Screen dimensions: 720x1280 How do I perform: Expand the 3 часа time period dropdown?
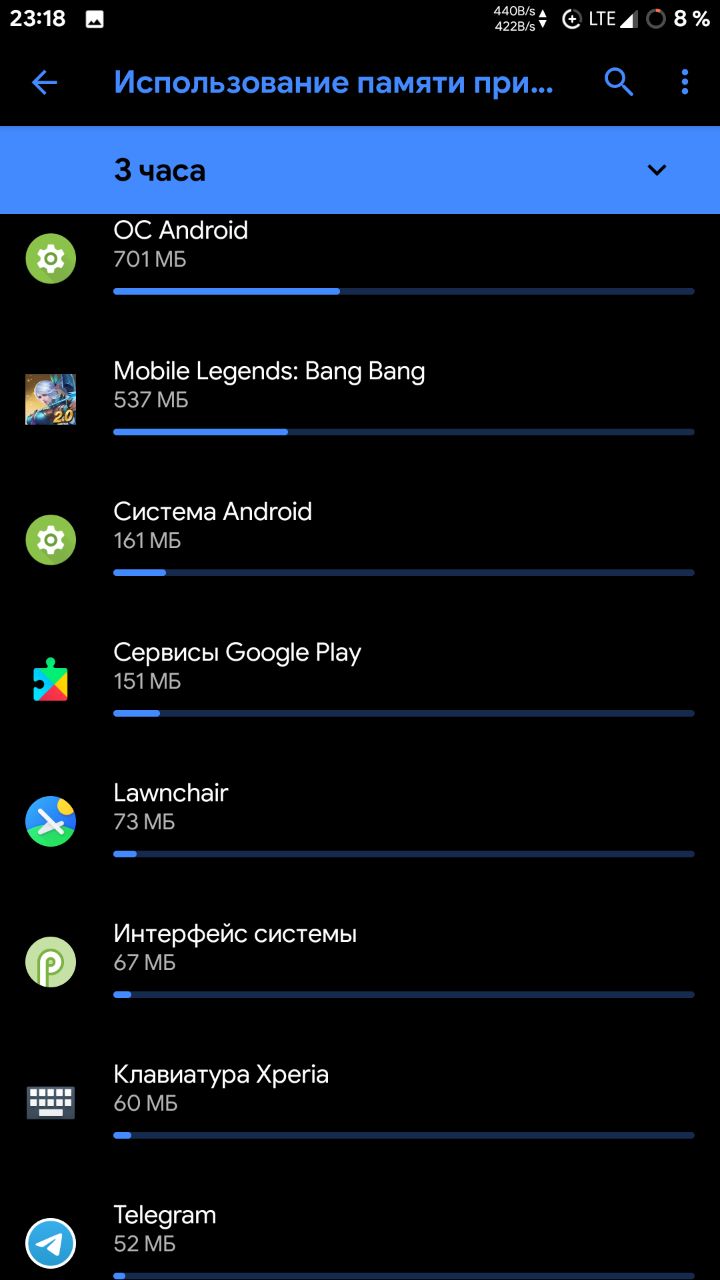click(656, 170)
